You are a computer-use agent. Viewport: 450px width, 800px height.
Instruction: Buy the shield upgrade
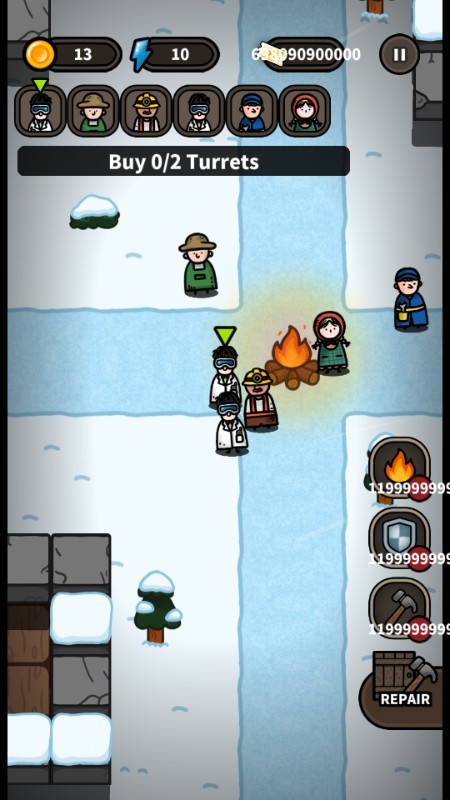click(x=399, y=538)
